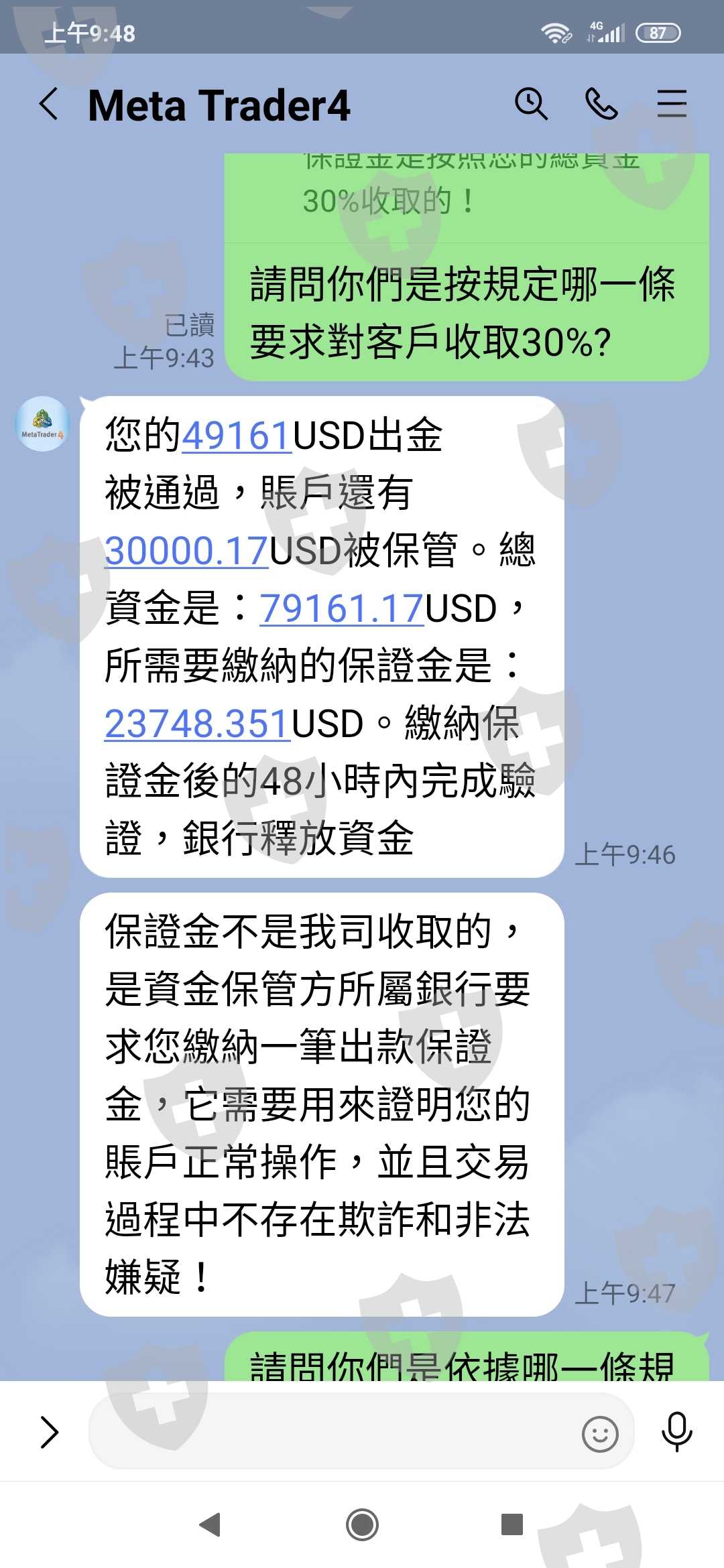Tap the underlined number 23748.351
724x1568 pixels.
198,724
